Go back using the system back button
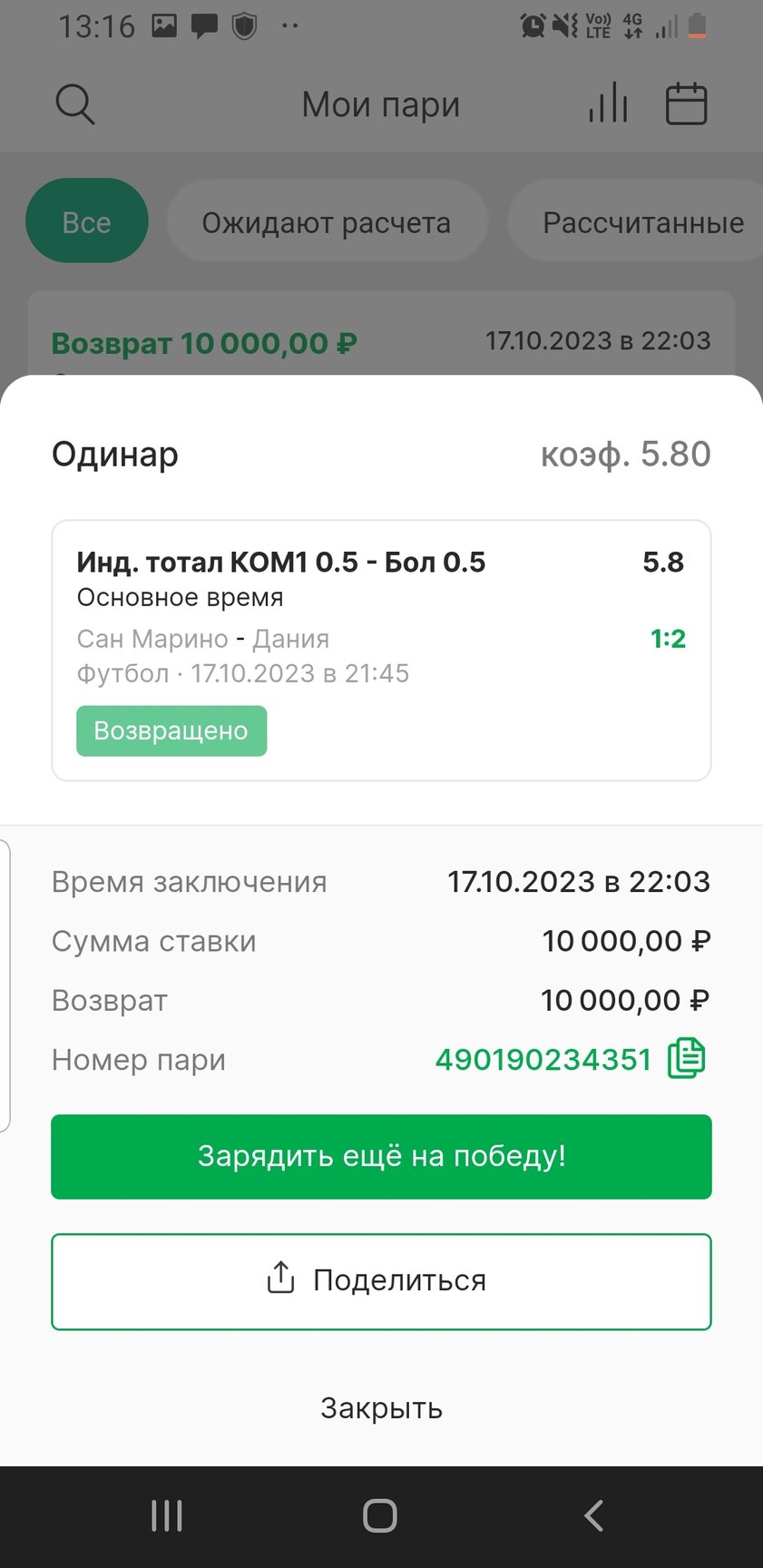 click(593, 1515)
